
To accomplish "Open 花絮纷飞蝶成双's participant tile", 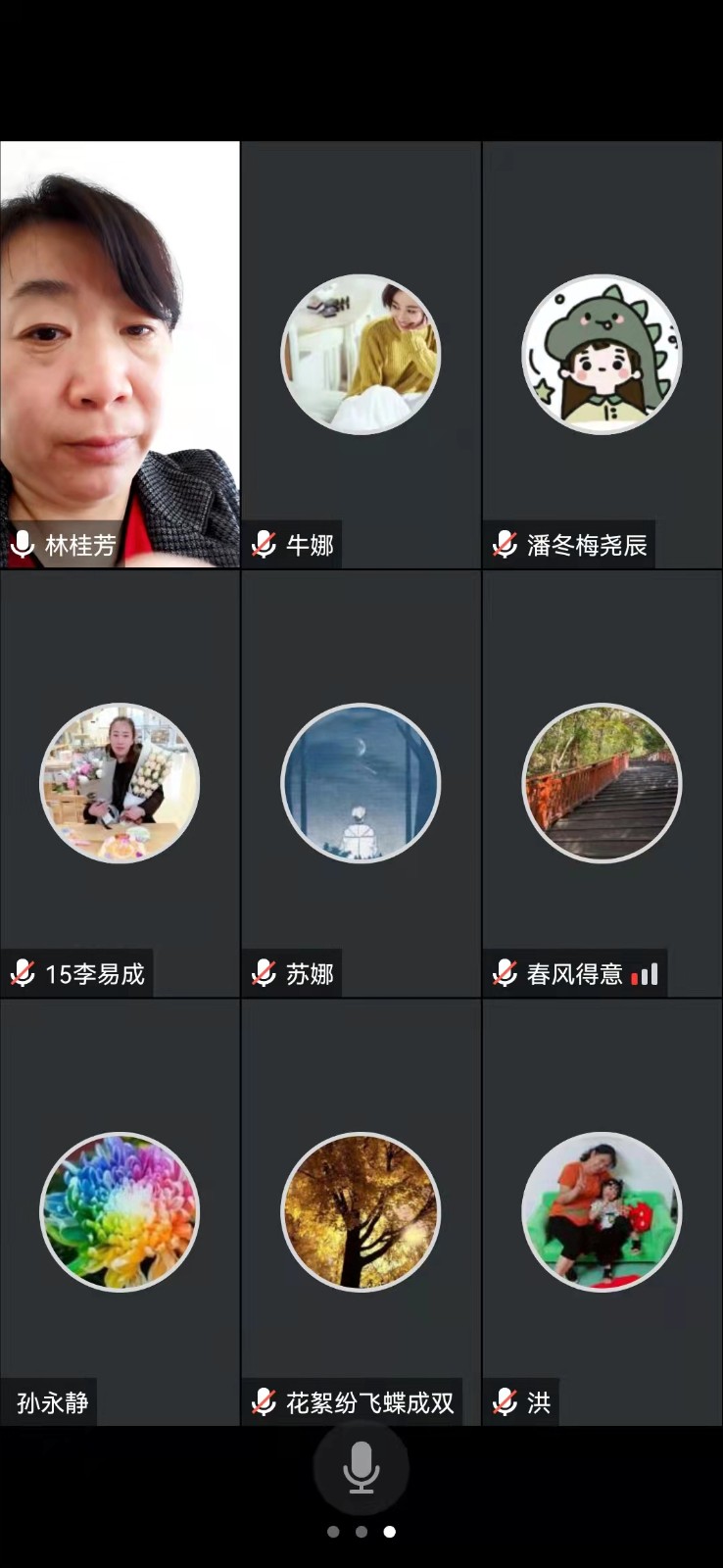I will tap(361, 1212).
